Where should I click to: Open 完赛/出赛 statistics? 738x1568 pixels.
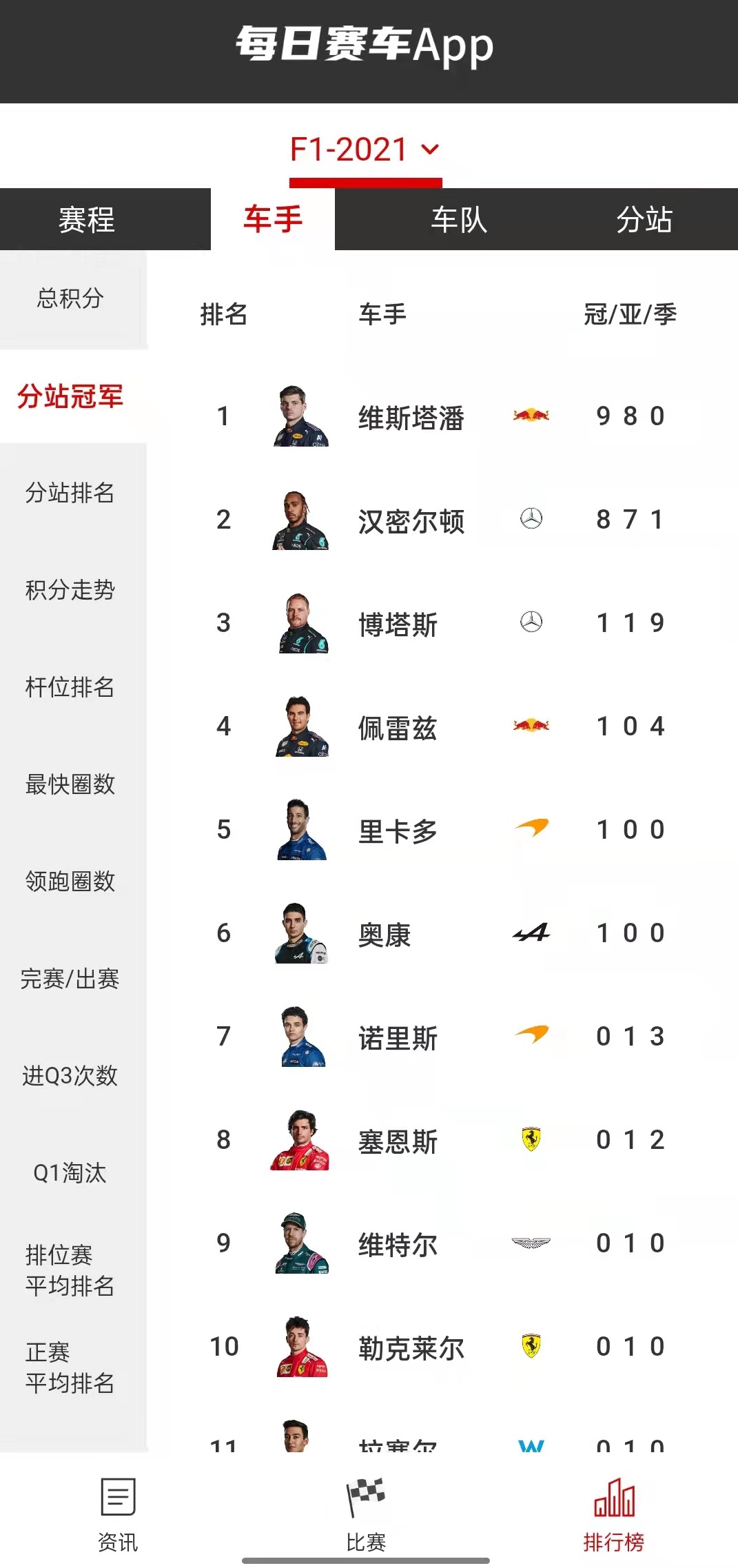pos(70,979)
